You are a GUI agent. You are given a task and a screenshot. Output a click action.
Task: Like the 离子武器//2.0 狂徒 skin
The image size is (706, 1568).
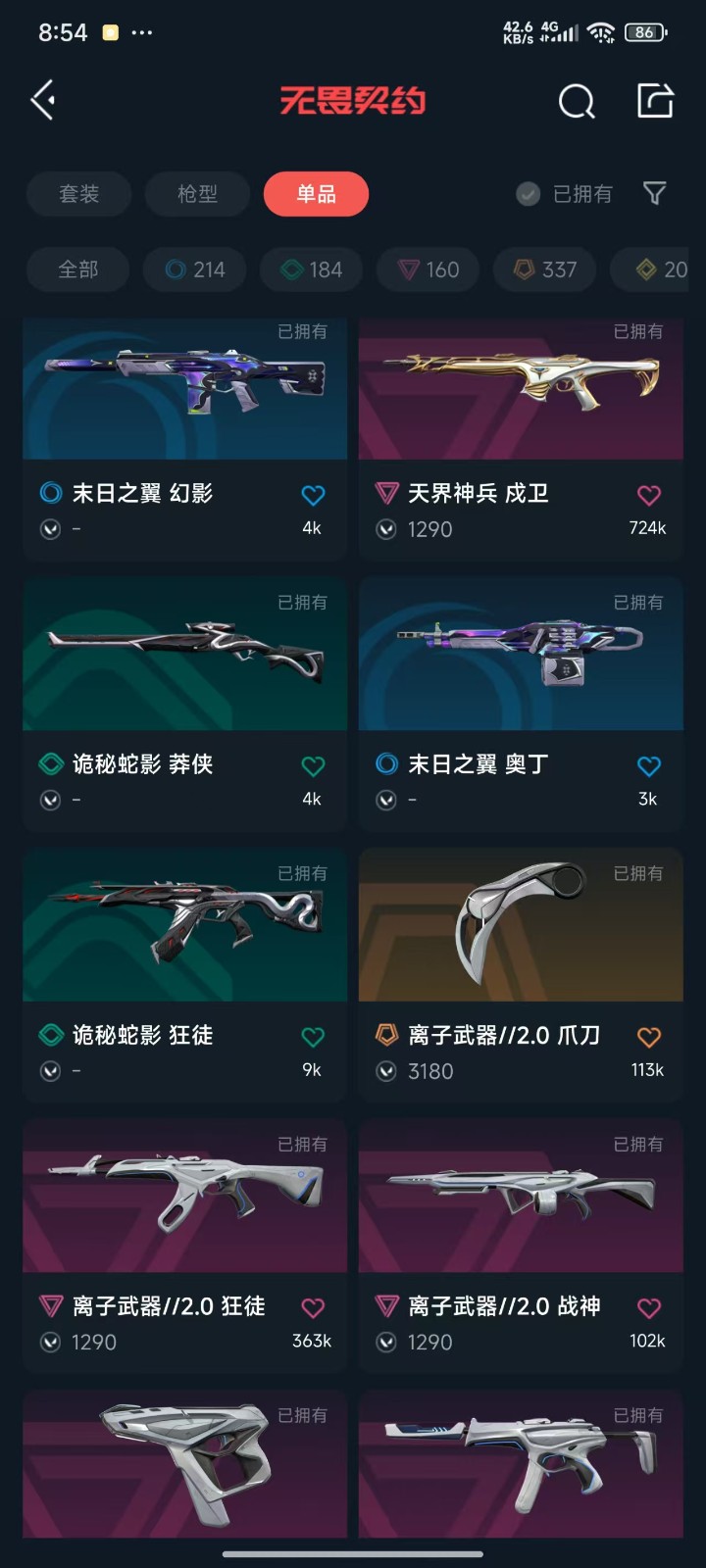(x=313, y=1307)
